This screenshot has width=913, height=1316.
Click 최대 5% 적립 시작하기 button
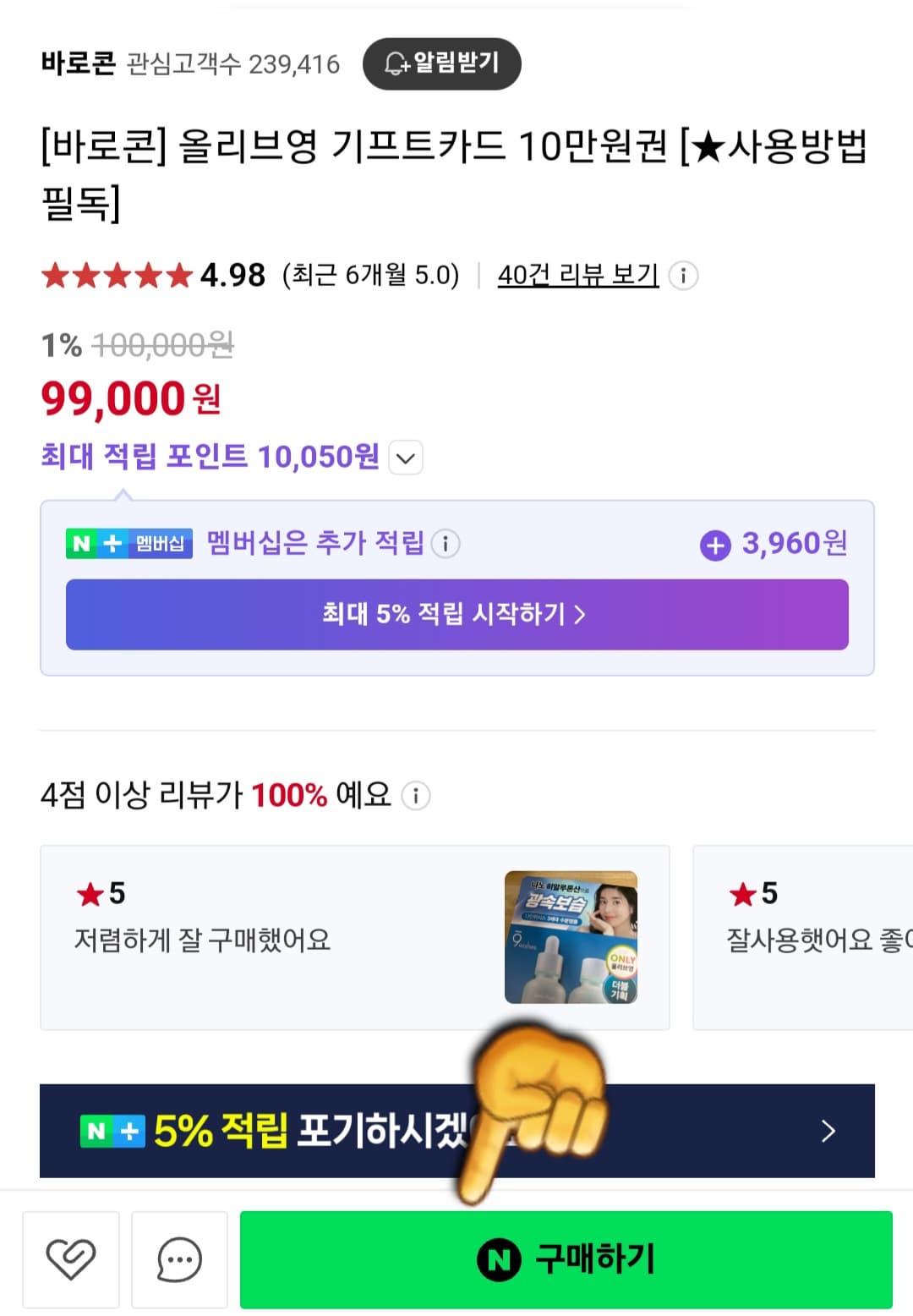pyautogui.click(x=456, y=616)
